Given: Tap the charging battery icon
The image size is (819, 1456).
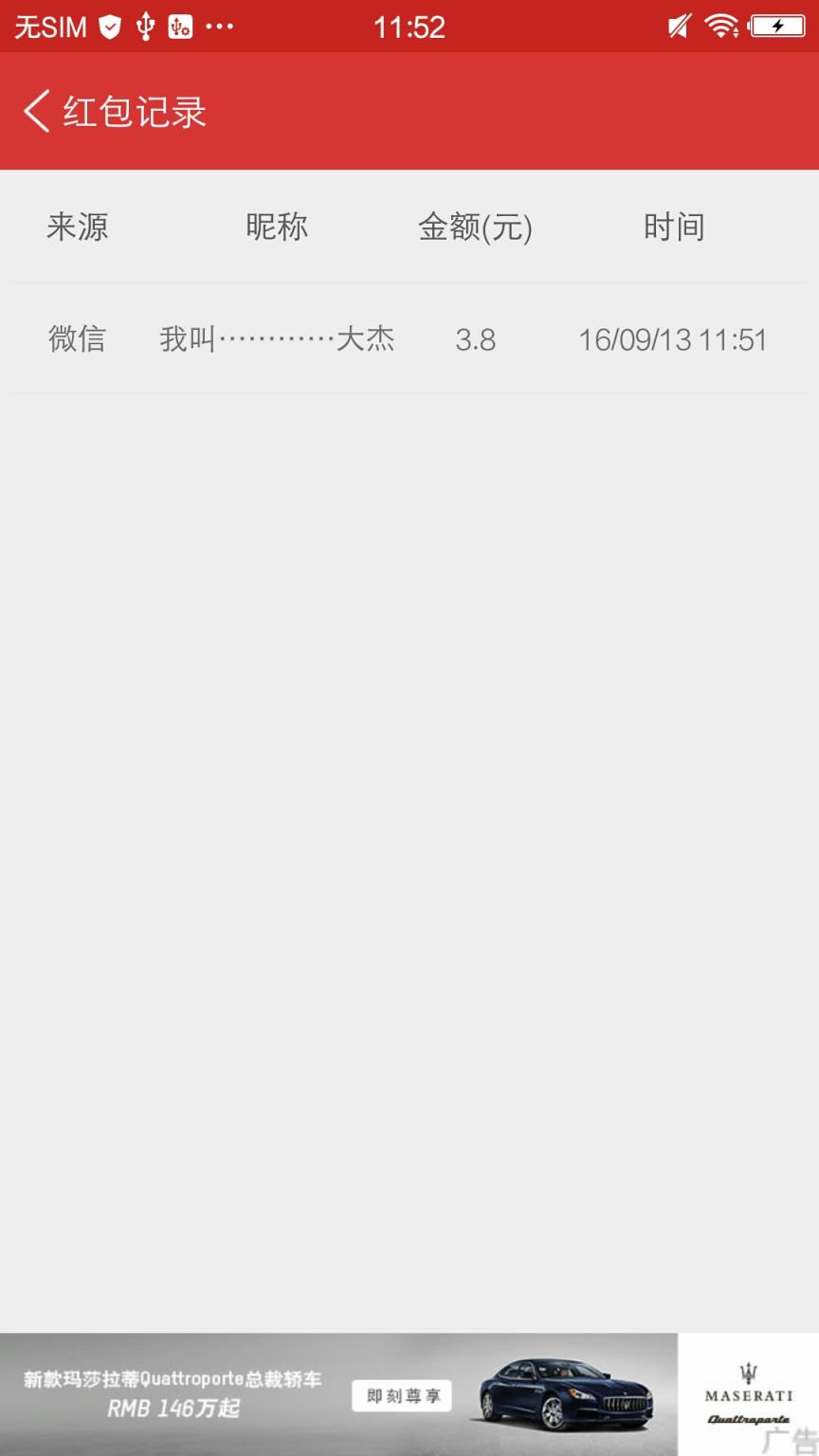Looking at the screenshot, I should coord(775,26).
